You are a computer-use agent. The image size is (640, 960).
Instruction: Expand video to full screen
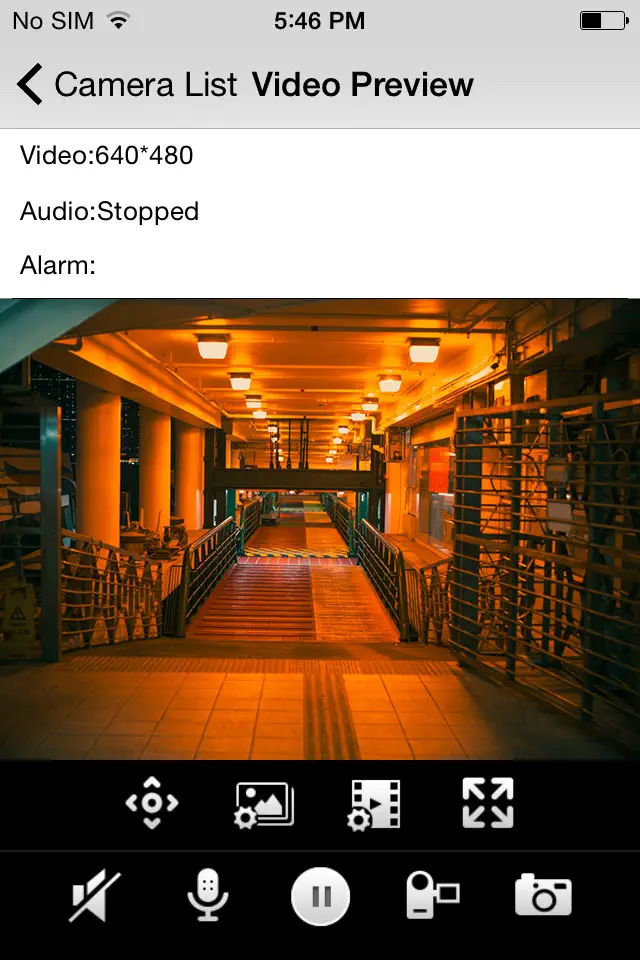coord(488,803)
